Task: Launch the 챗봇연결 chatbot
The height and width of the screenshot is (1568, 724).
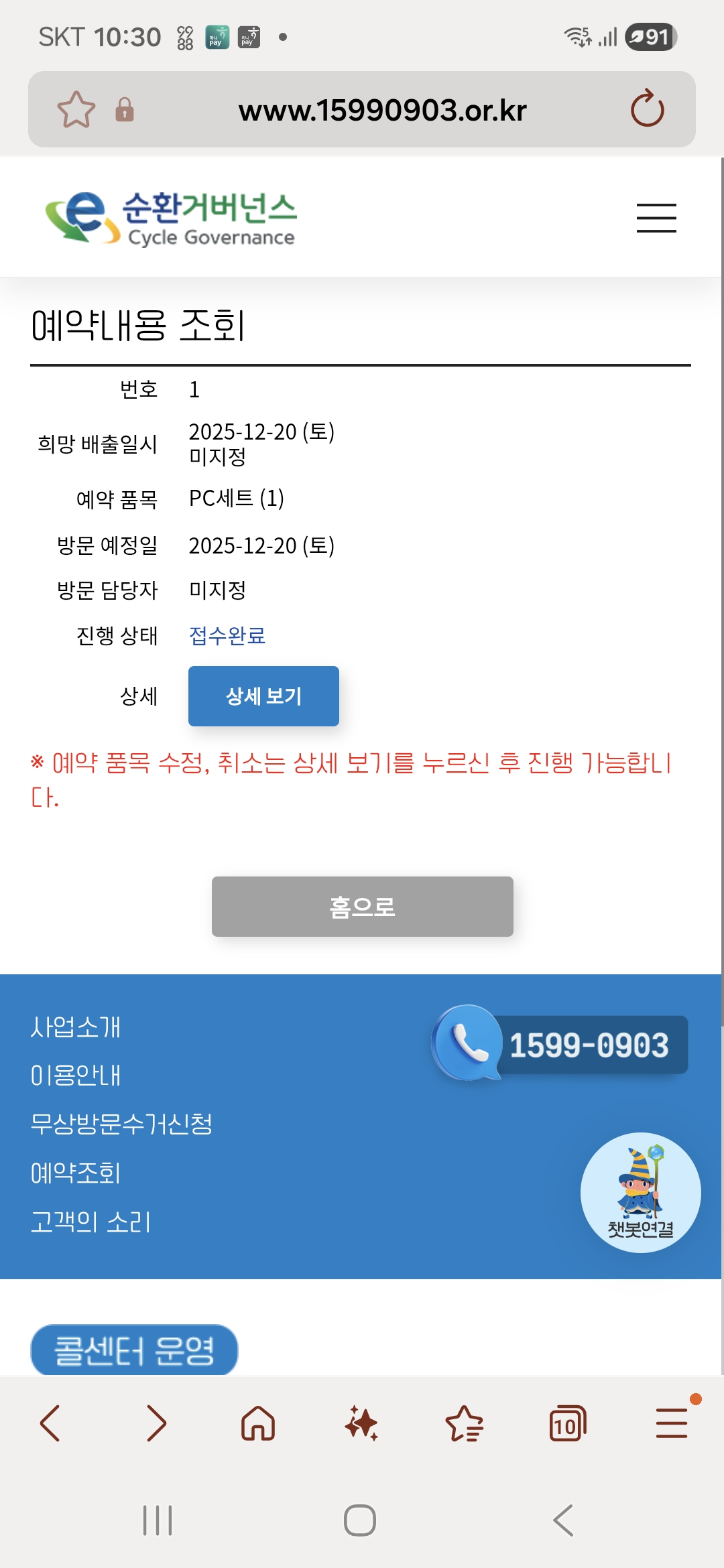Action: [640, 1192]
